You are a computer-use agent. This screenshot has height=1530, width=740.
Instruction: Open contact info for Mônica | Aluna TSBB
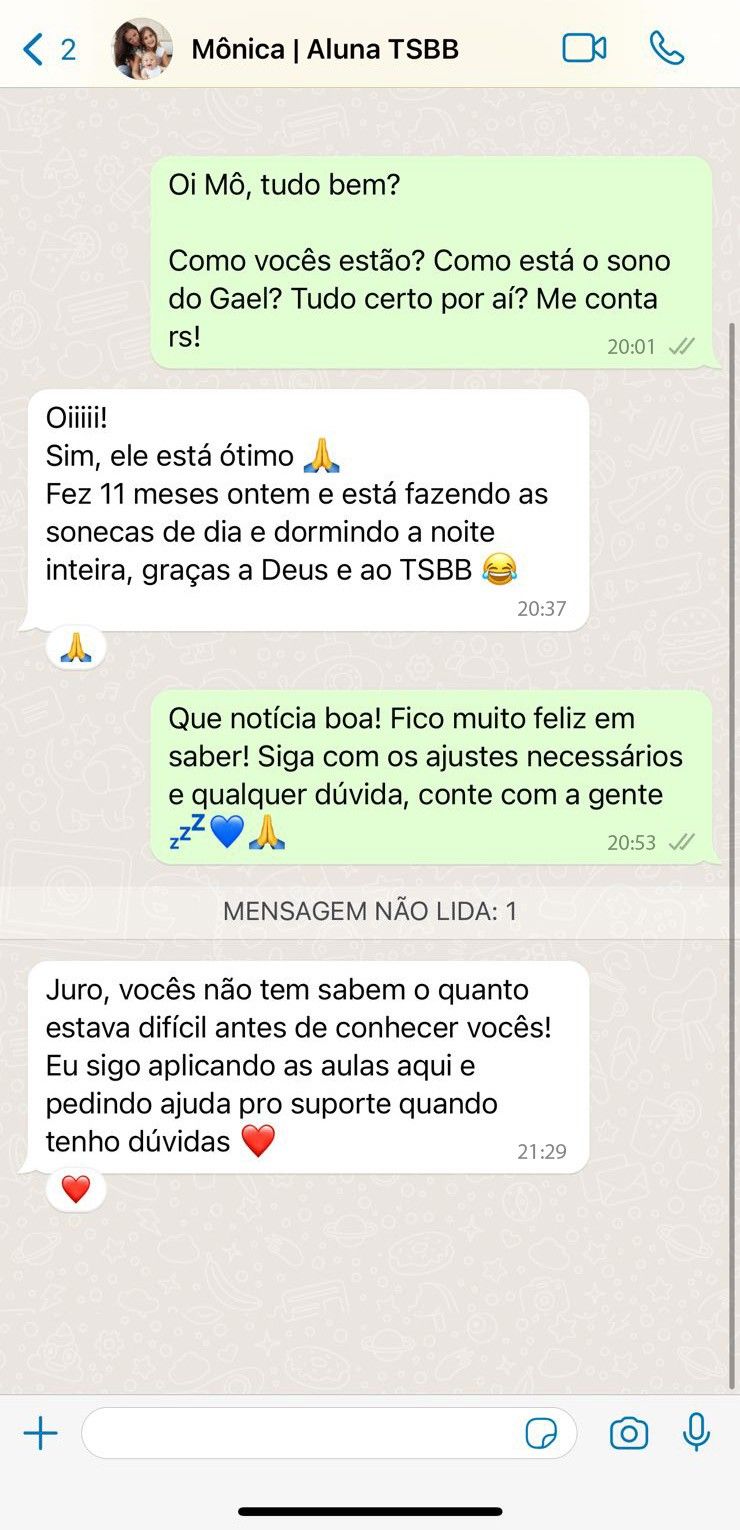325,49
